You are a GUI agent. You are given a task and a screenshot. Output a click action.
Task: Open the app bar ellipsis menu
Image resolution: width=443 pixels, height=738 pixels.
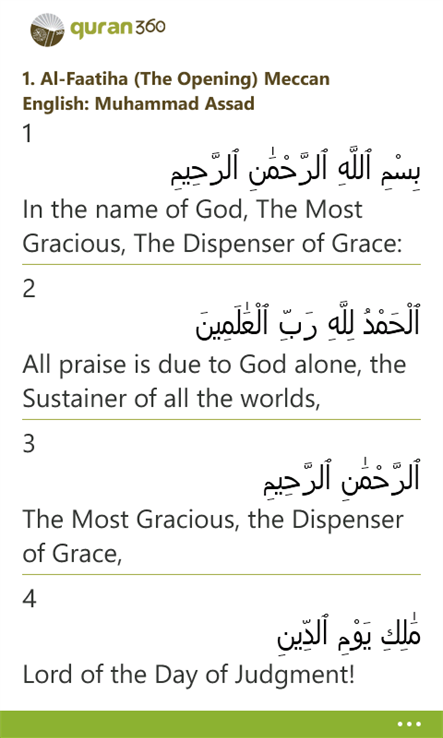pos(409,724)
